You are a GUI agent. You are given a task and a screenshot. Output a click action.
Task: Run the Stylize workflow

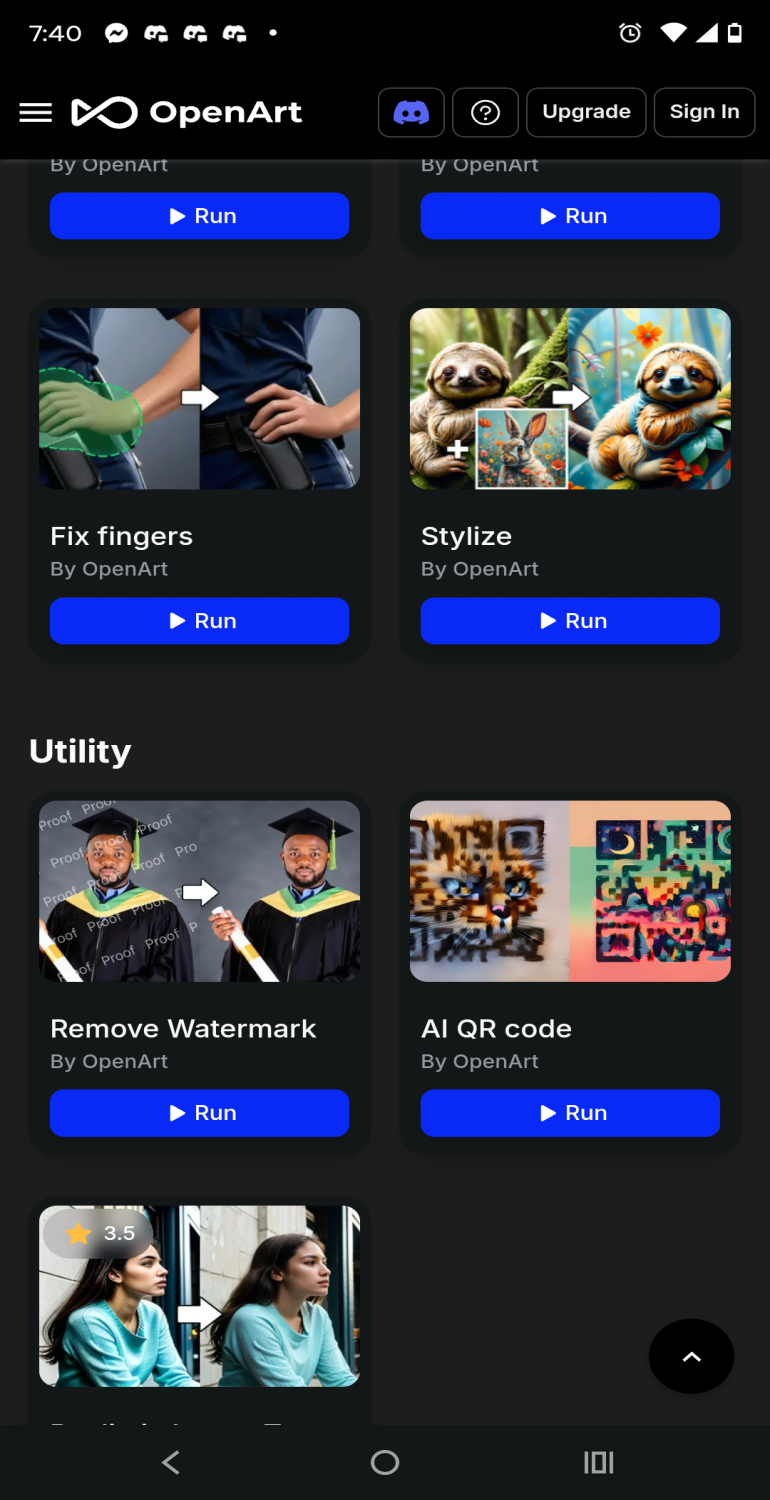click(570, 621)
